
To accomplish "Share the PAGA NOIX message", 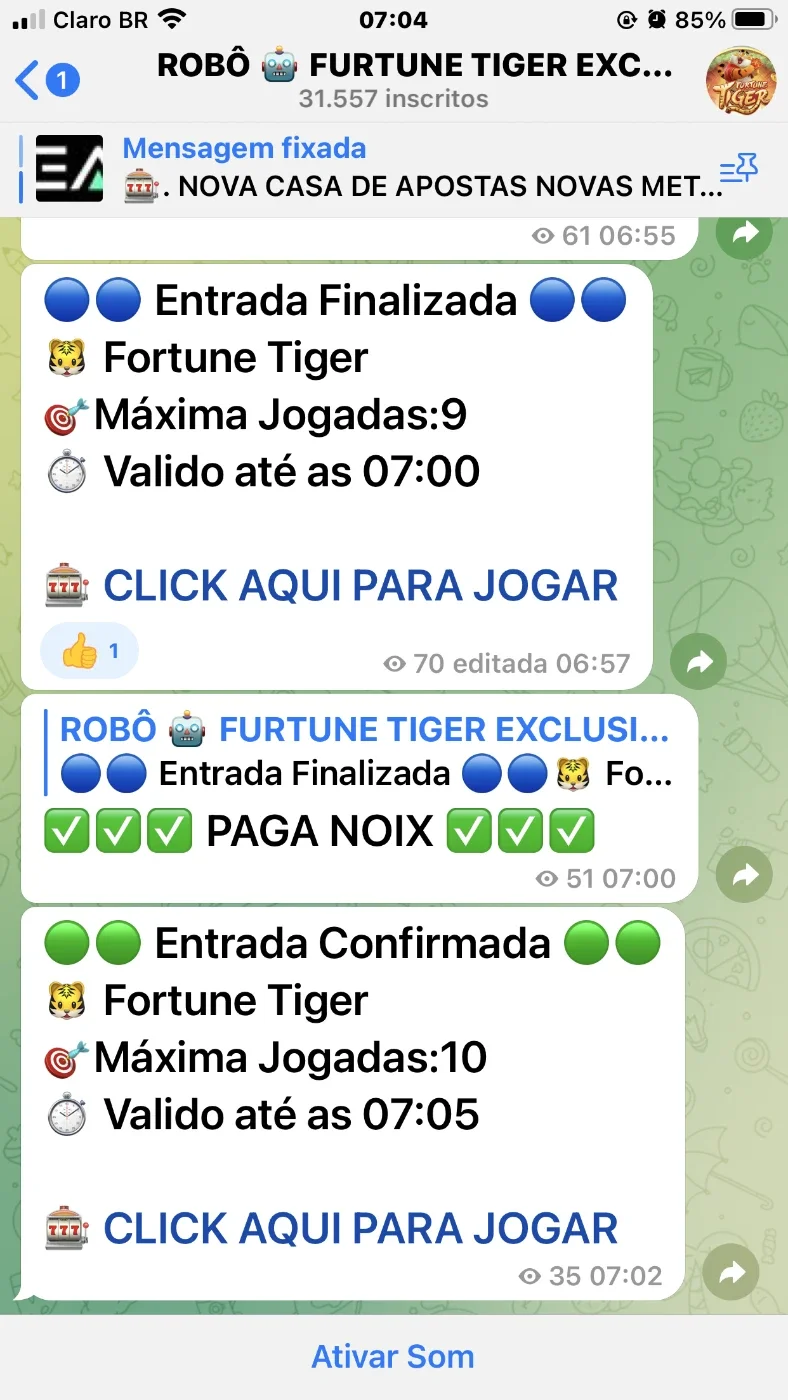I will click(x=745, y=876).
